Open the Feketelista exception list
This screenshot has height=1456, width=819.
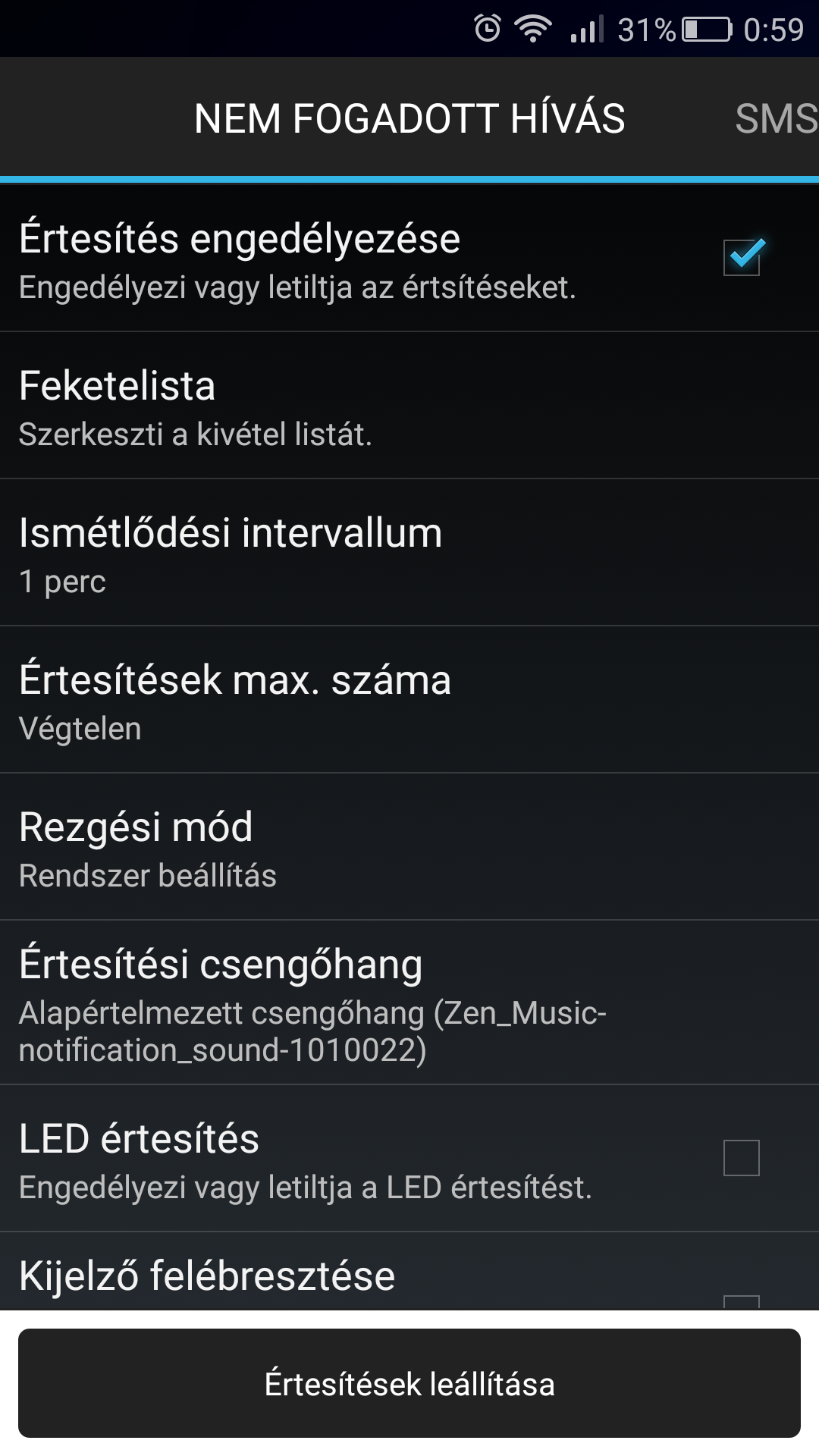coord(409,406)
